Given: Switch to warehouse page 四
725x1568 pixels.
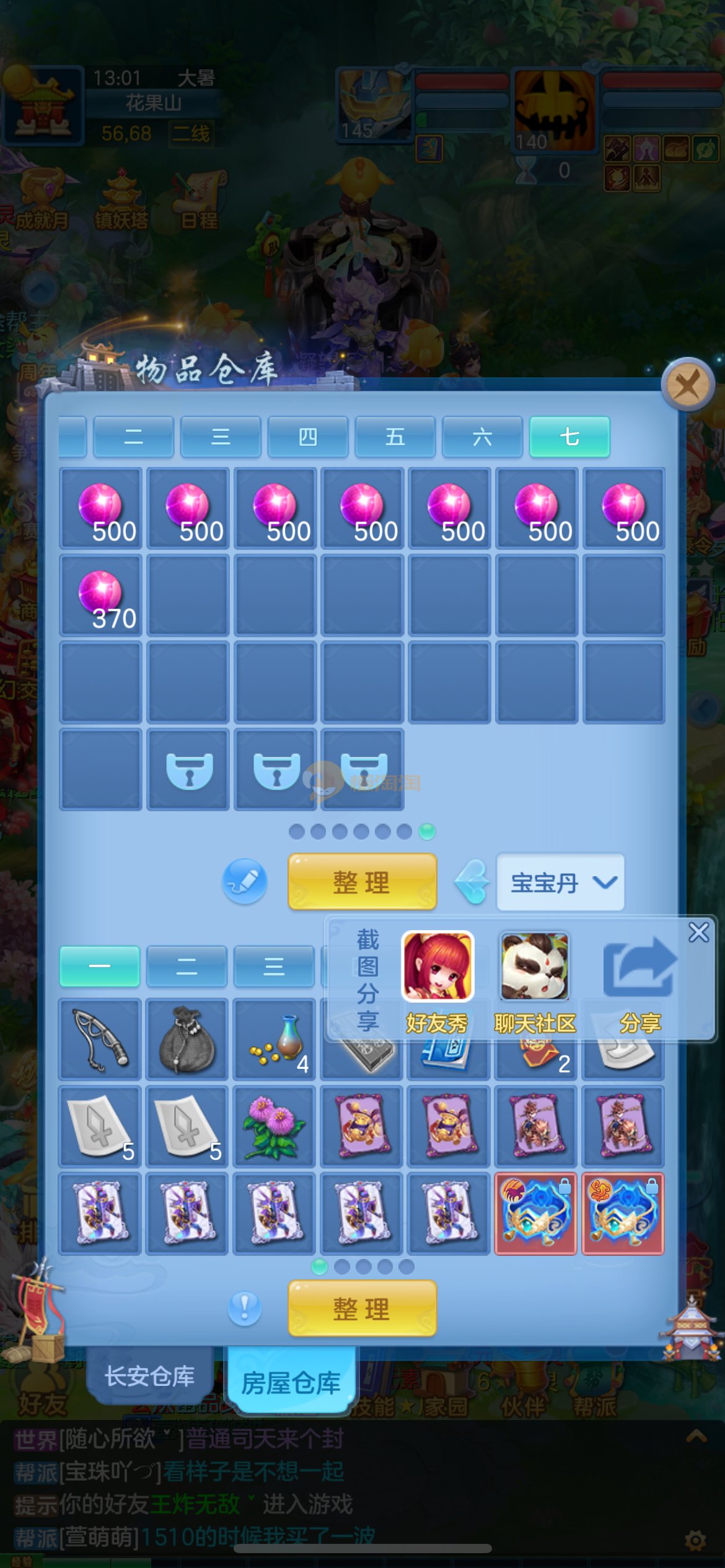Looking at the screenshot, I should click(x=308, y=437).
